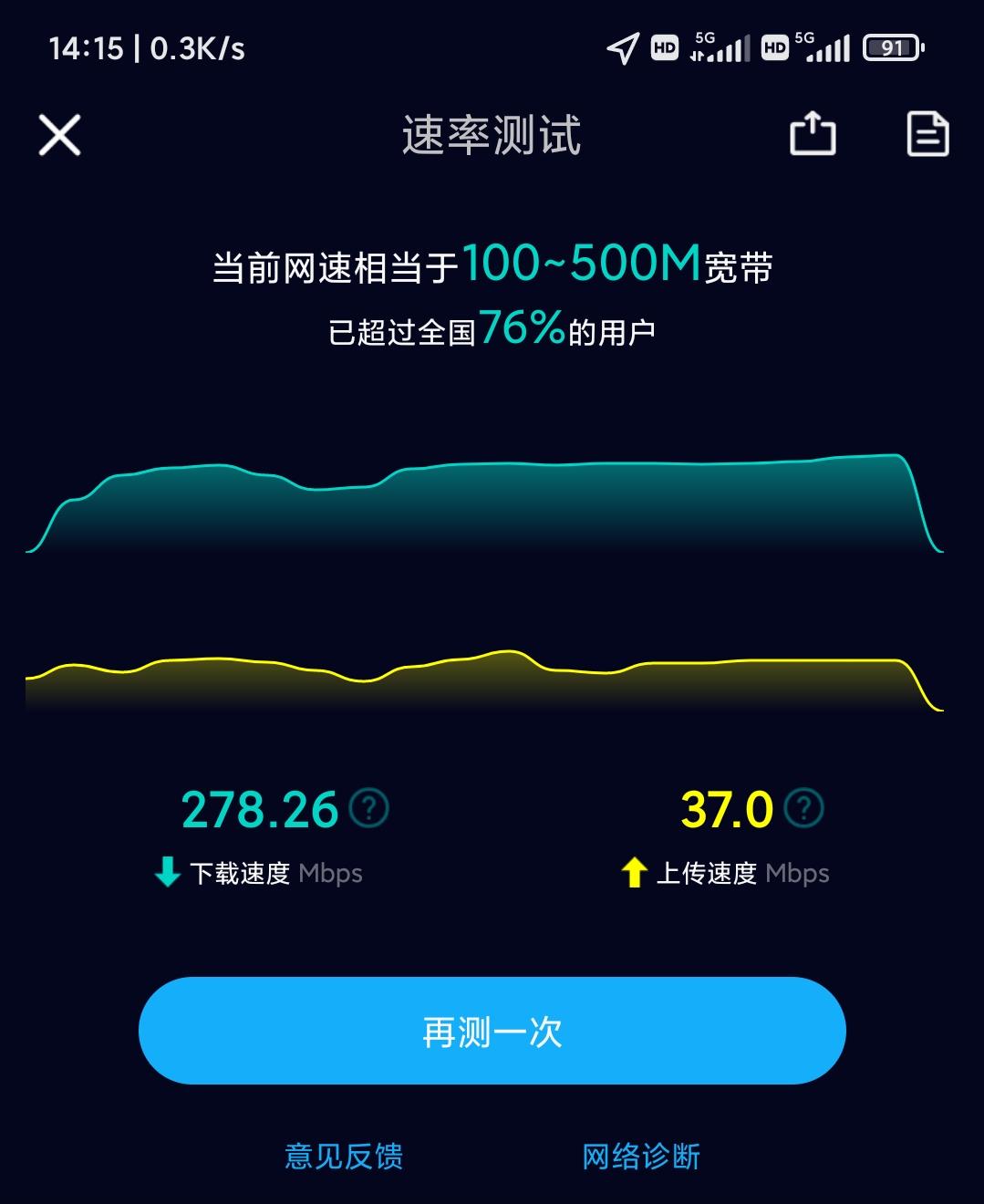Start a new test with 再测一次
The image size is (984, 1204).
click(x=492, y=1031)
